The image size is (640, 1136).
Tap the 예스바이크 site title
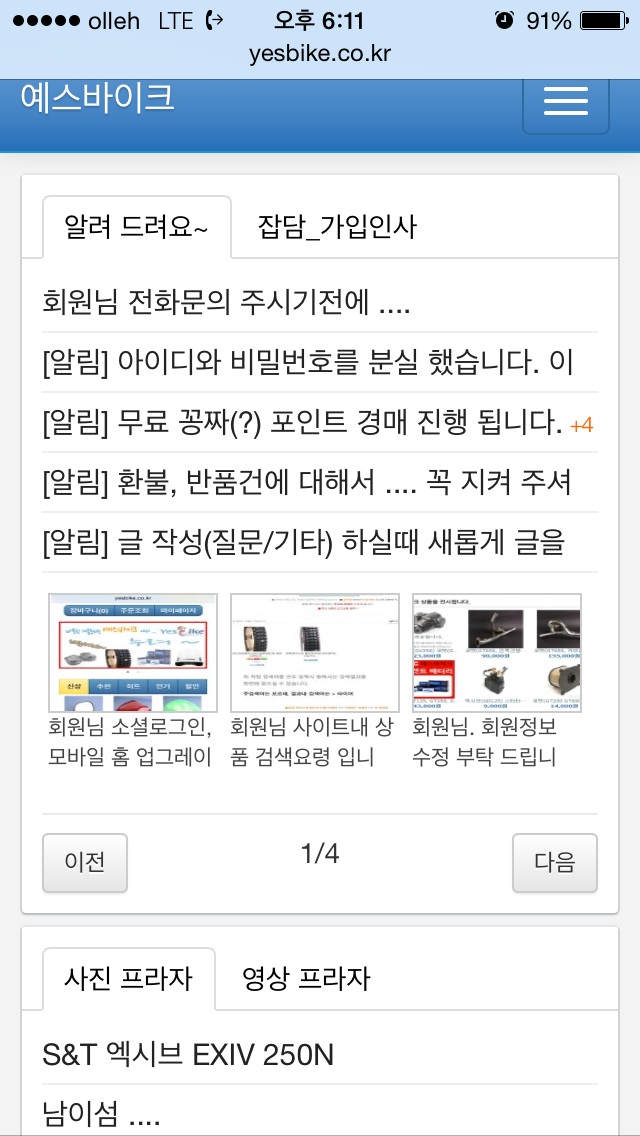97,97
